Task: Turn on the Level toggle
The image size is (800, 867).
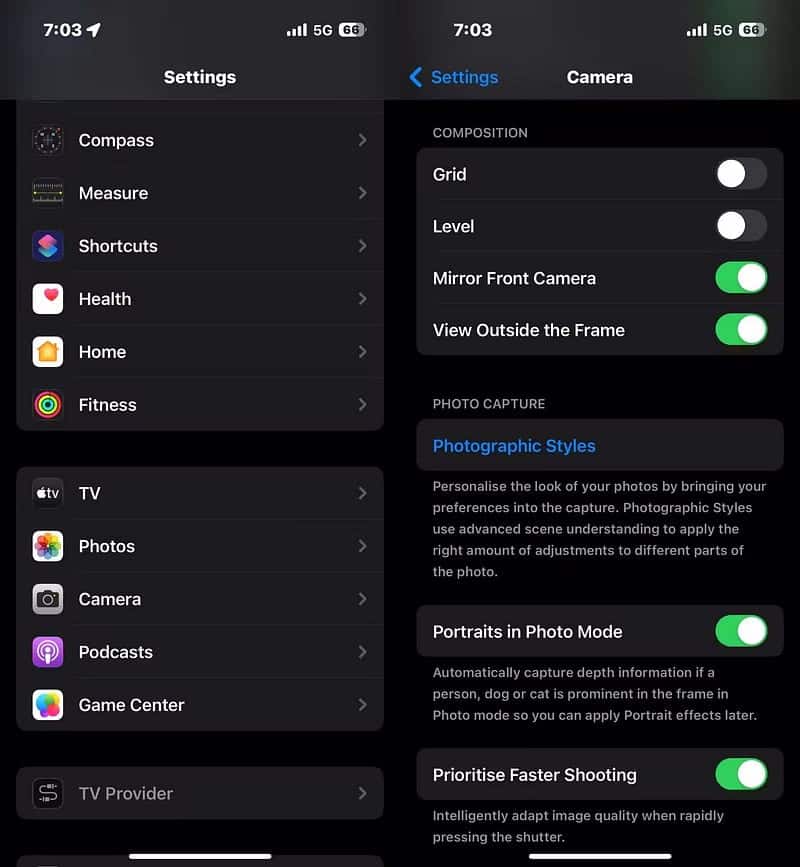Action: click(x=741, y=226)
